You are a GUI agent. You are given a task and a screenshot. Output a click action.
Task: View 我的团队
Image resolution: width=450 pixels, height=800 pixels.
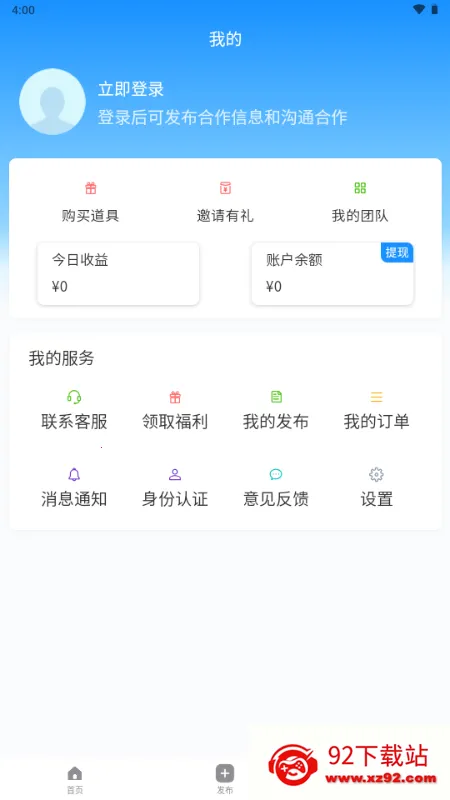360,202
